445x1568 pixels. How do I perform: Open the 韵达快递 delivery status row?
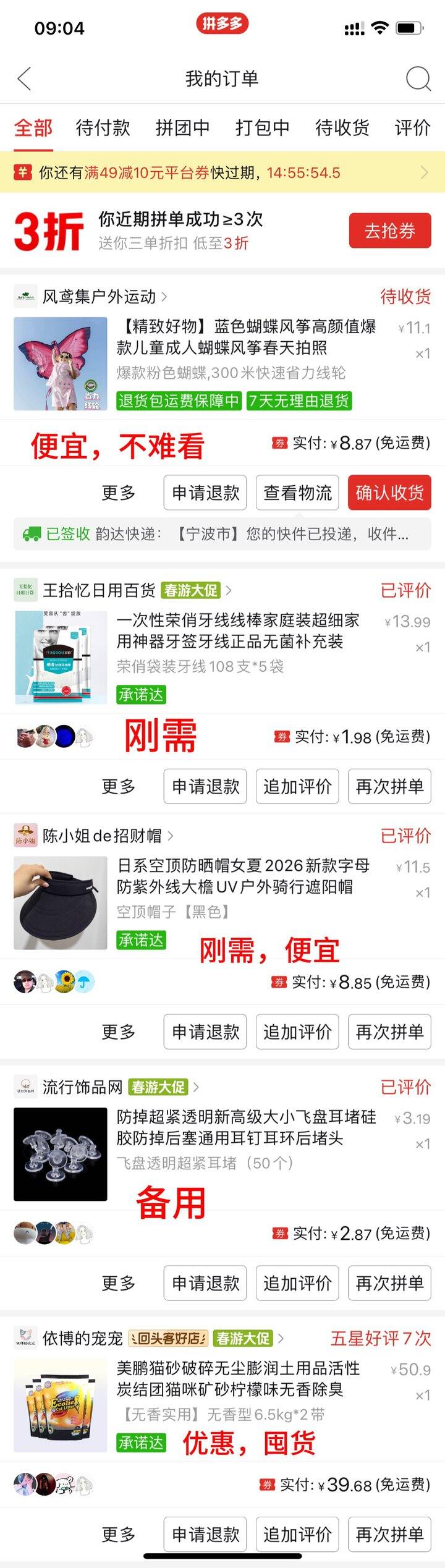pos(222,534)
